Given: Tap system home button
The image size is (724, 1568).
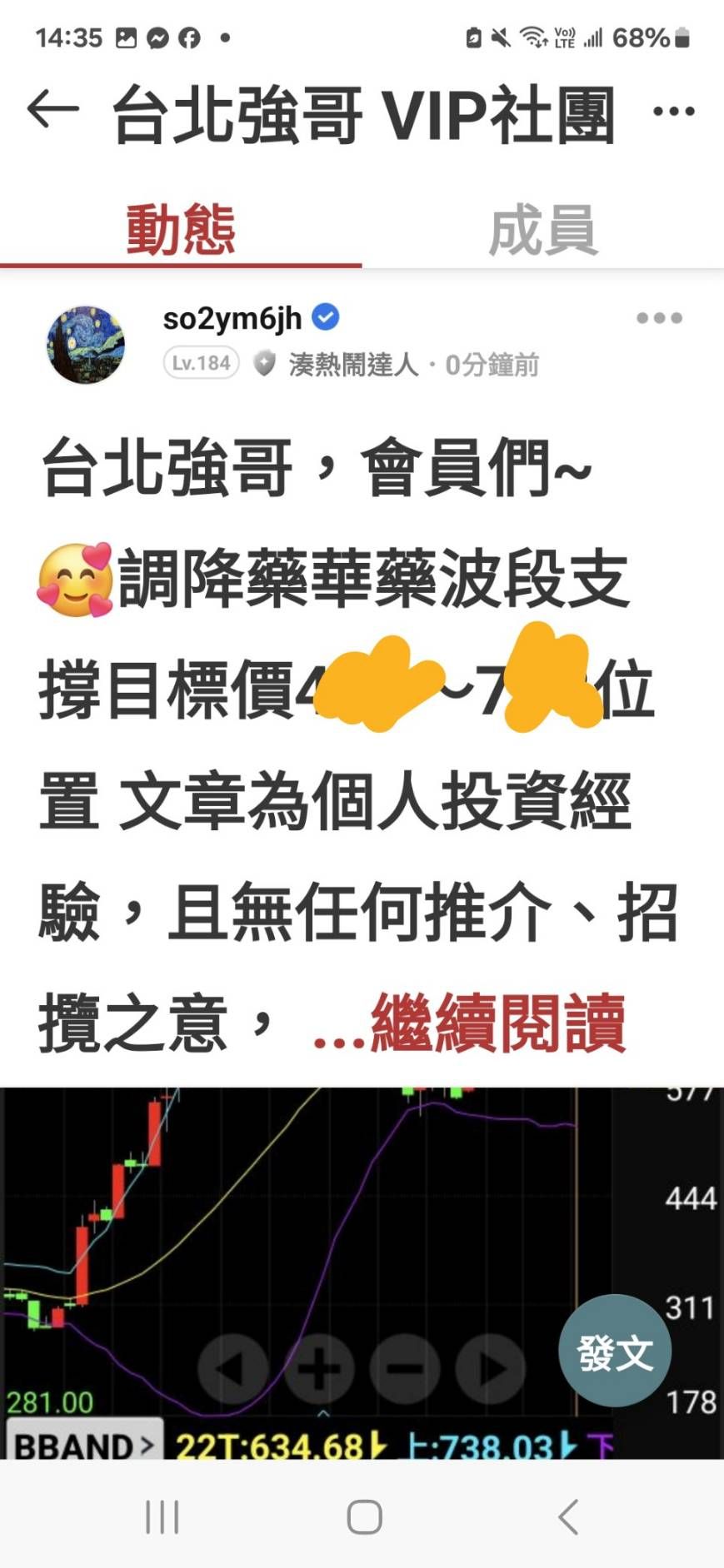Looking at the screenshot, I should point(364,1516).
